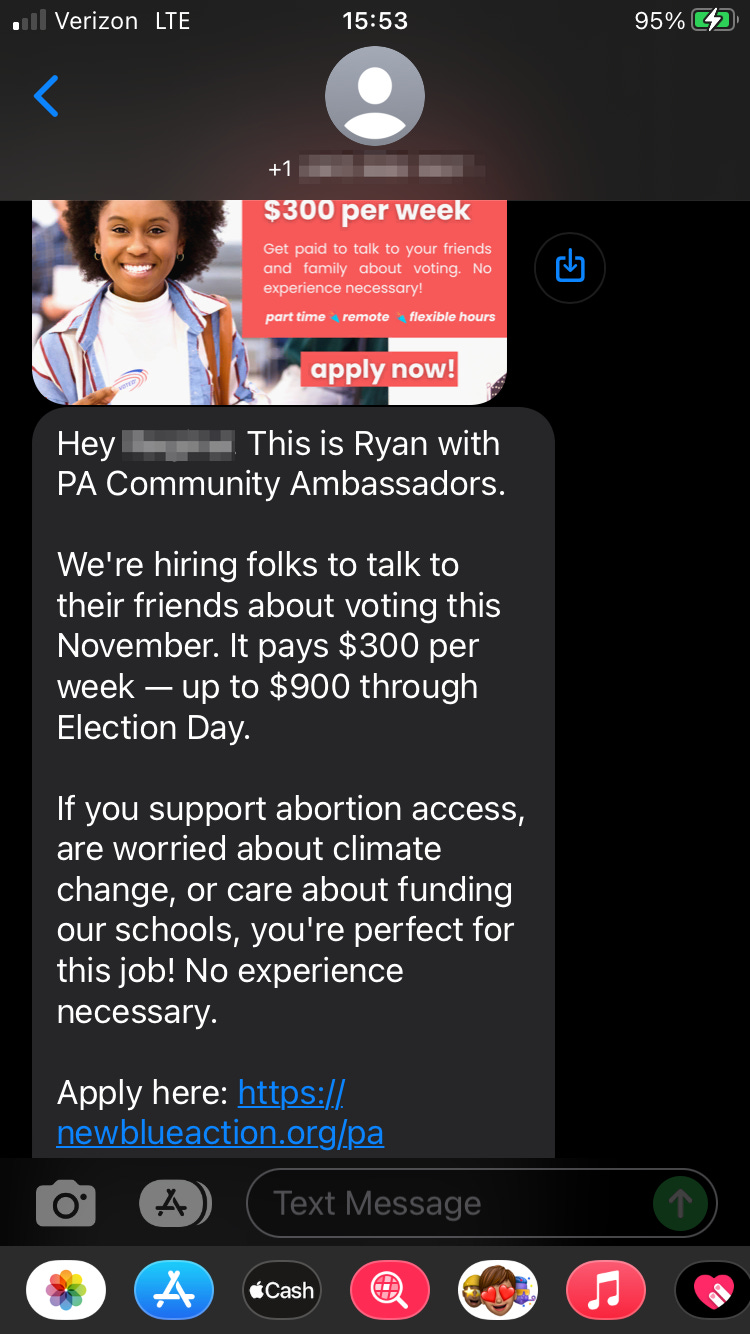Screen dimensions: 750x1334
Task: Go back to the messages list
Action: (46, 96)
